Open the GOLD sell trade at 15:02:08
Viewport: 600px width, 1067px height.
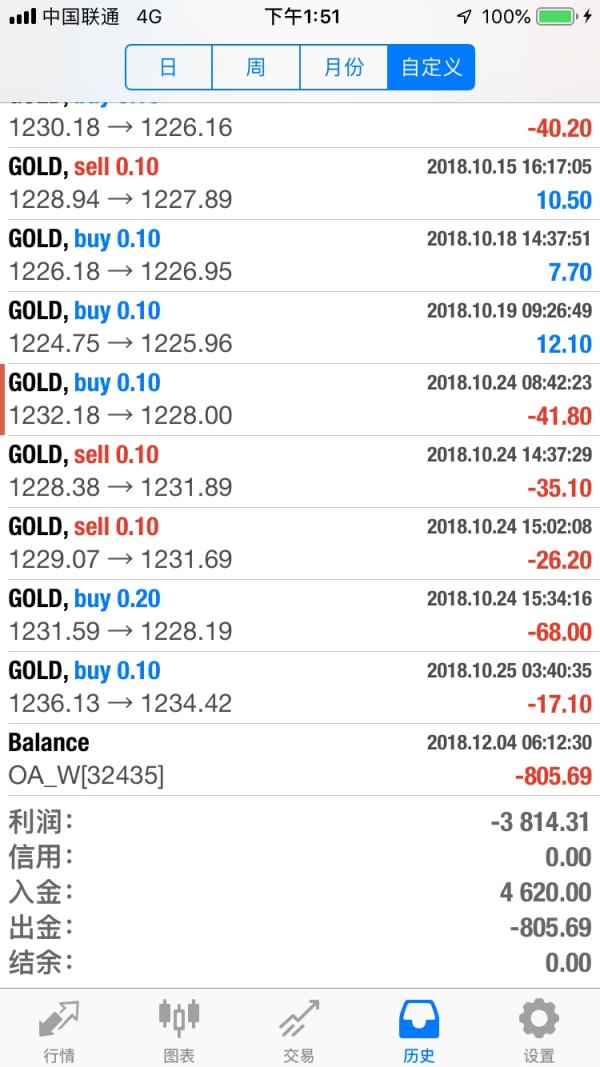(x=300, y=544)
